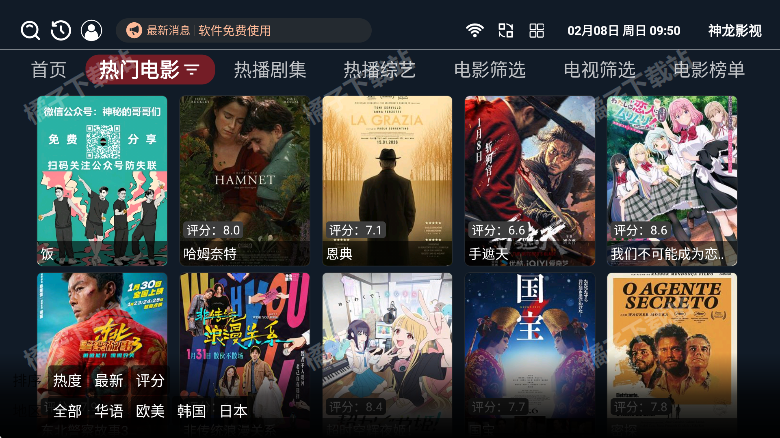
Task: Open the search icon
Action: click(x=31, y=30)
